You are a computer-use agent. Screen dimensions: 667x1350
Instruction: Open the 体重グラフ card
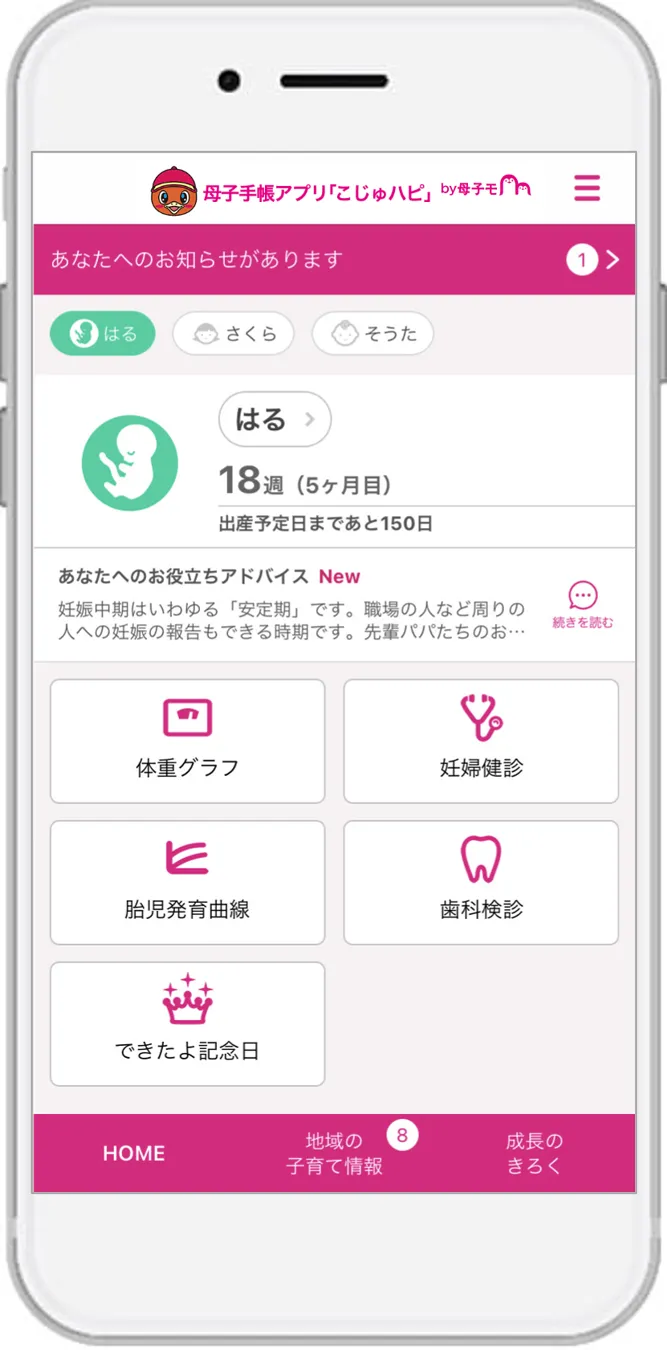point(187,741)
